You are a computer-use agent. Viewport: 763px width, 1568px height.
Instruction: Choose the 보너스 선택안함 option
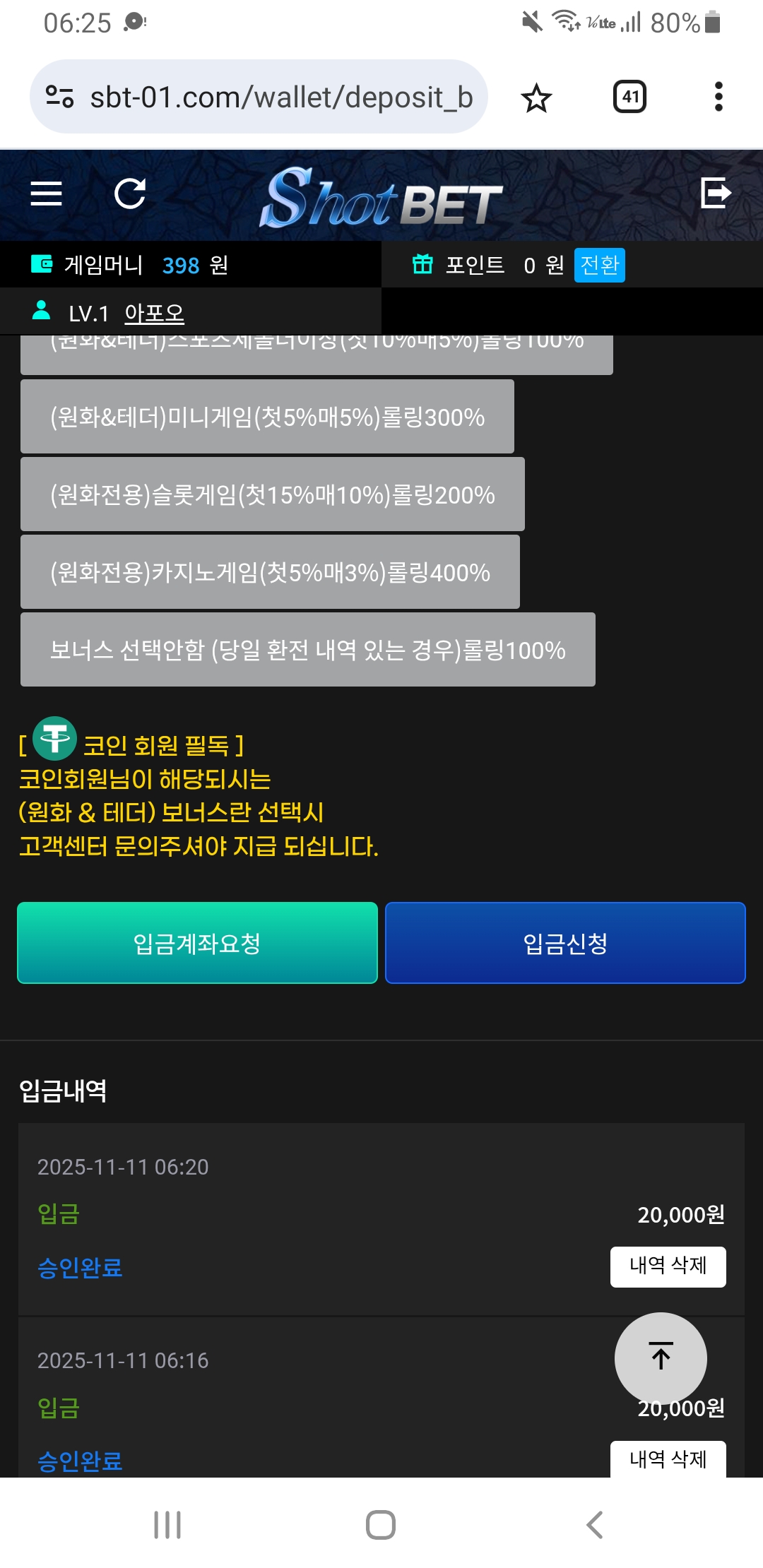click(307, 650)
